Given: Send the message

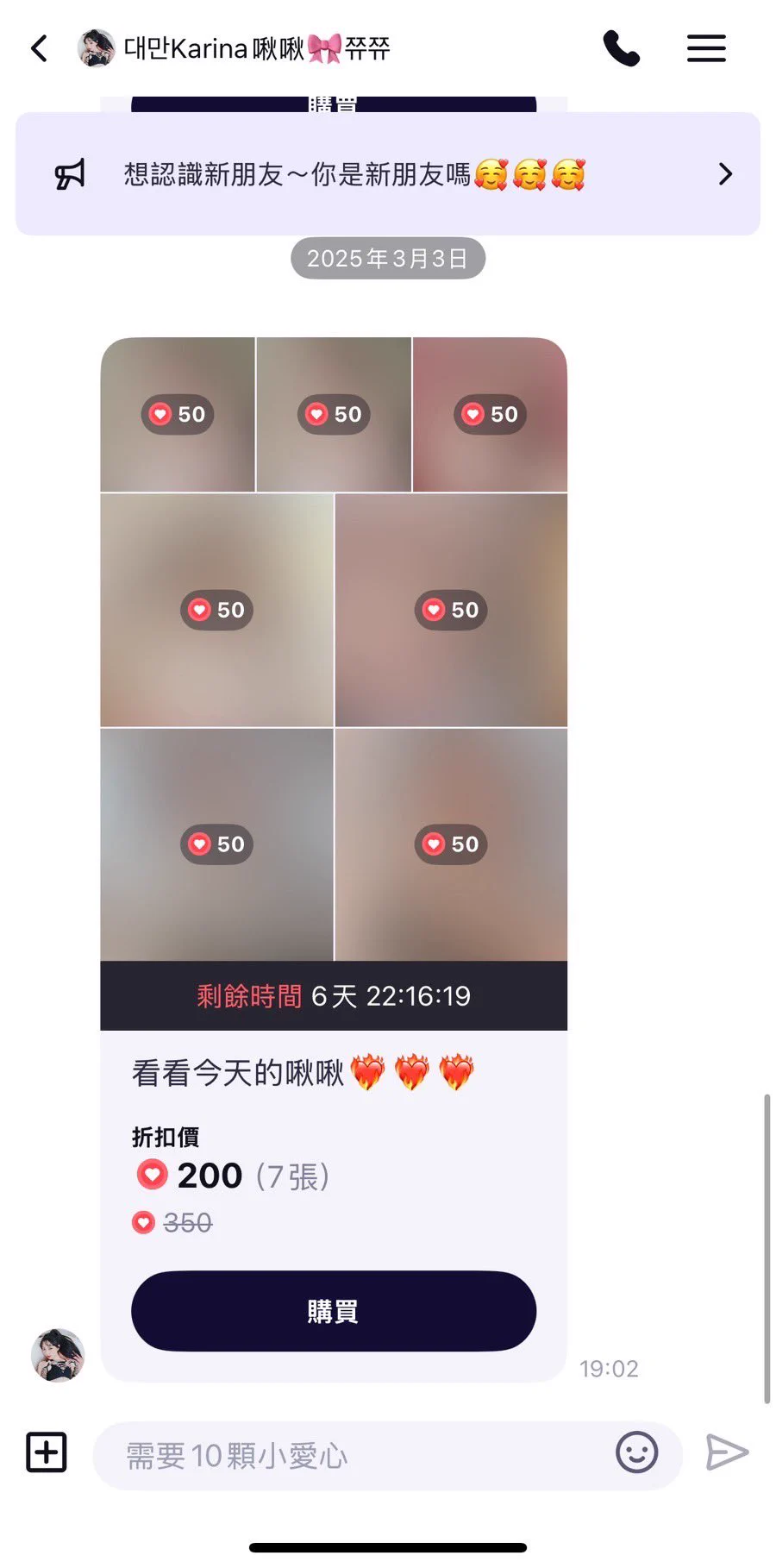Looking at the screenshot, I should tap(727, 1452).
